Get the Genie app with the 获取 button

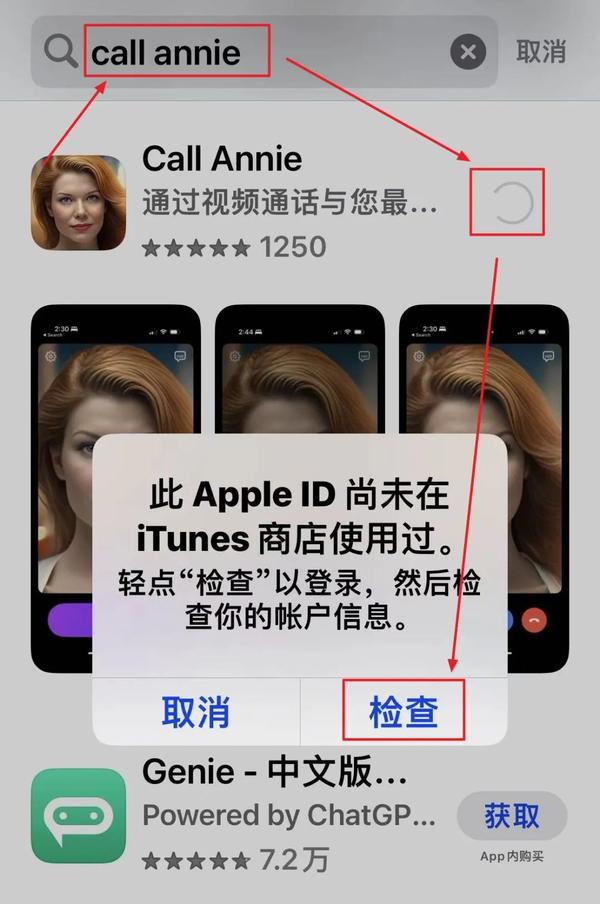coord(512,815)
